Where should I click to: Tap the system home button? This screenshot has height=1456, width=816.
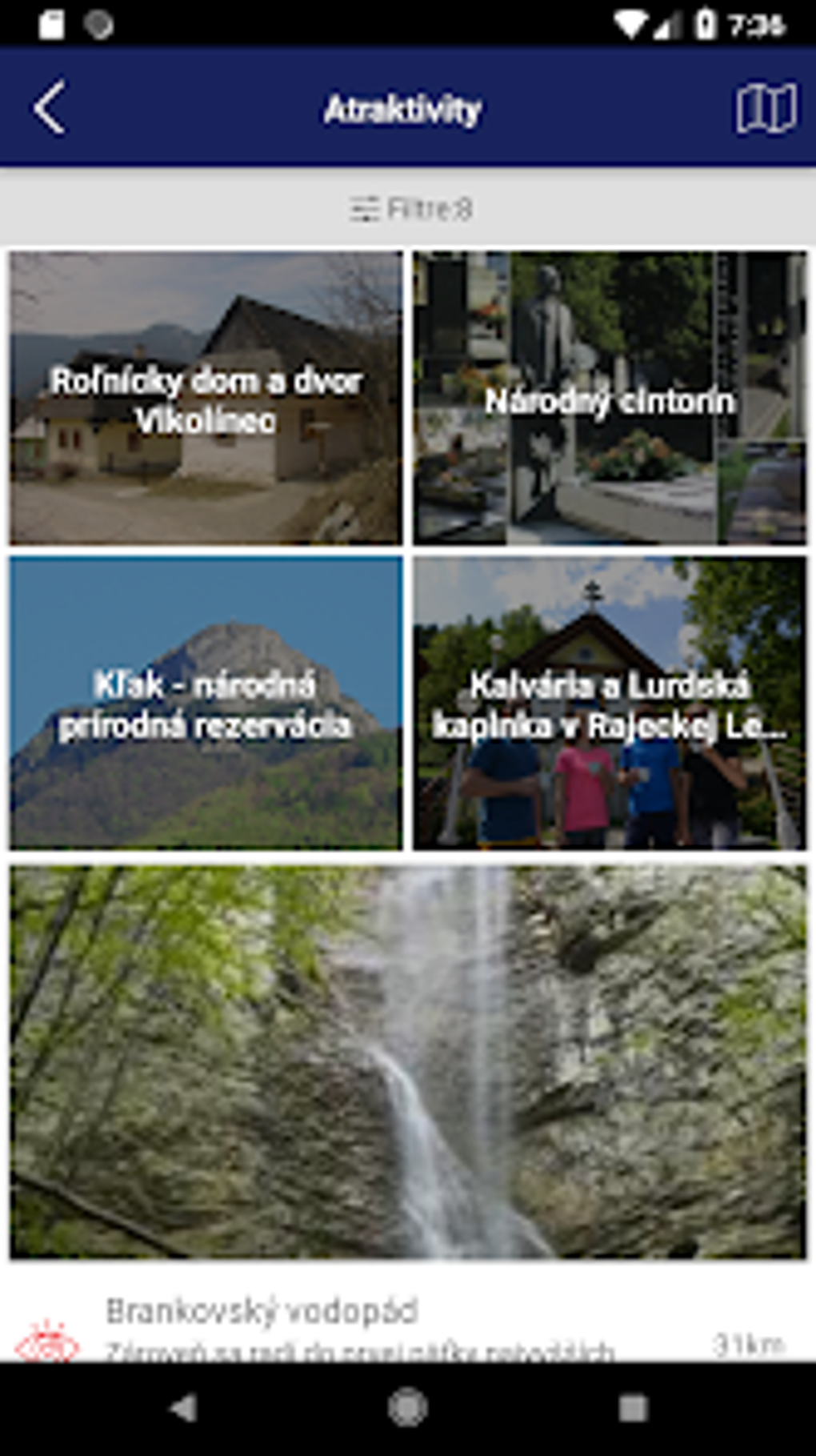[x=408, y=1408]
